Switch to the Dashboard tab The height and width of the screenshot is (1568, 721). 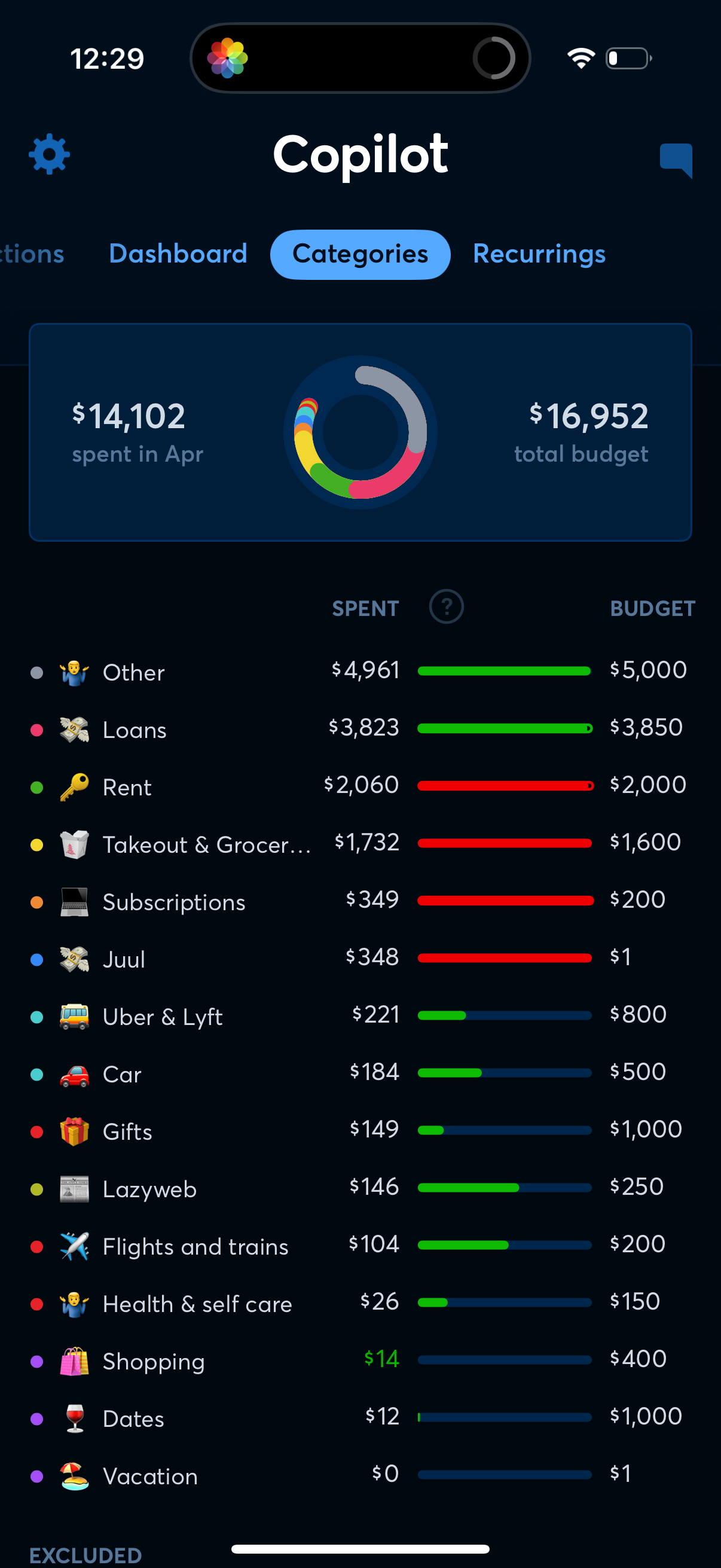click(178, 254)
